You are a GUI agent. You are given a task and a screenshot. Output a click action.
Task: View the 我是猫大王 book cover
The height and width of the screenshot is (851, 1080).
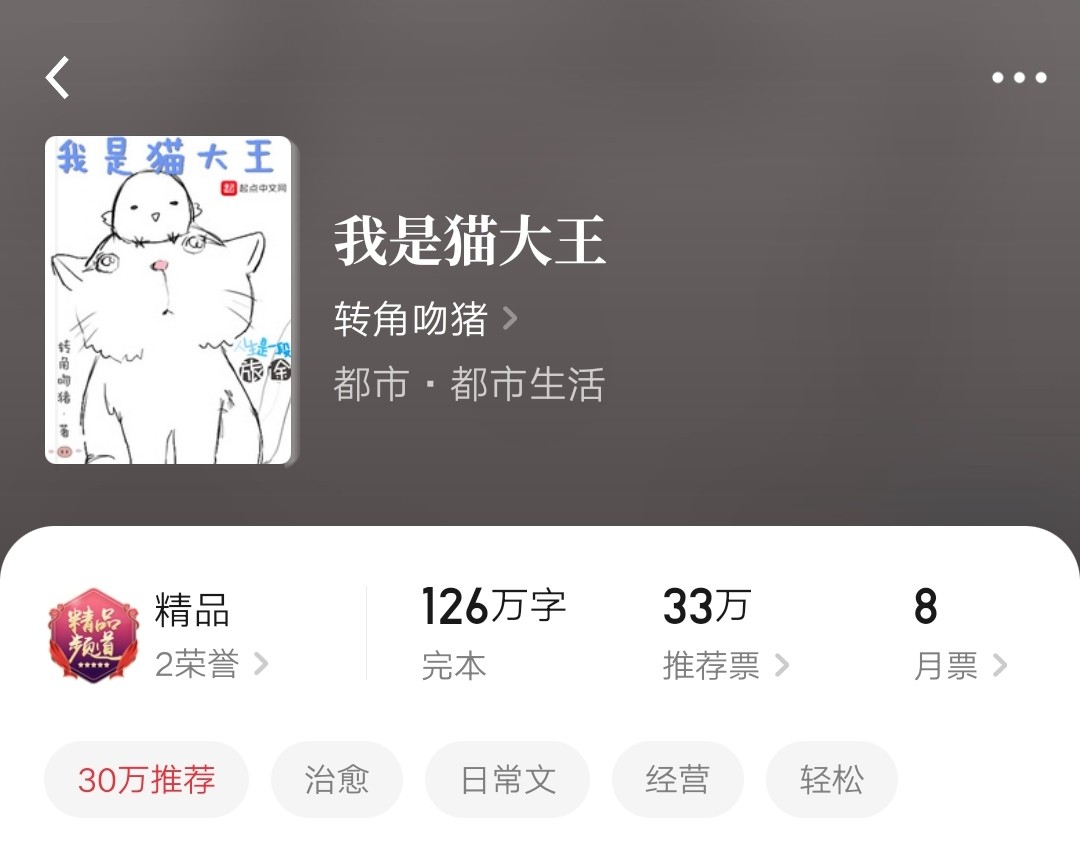tap(168, 300)
